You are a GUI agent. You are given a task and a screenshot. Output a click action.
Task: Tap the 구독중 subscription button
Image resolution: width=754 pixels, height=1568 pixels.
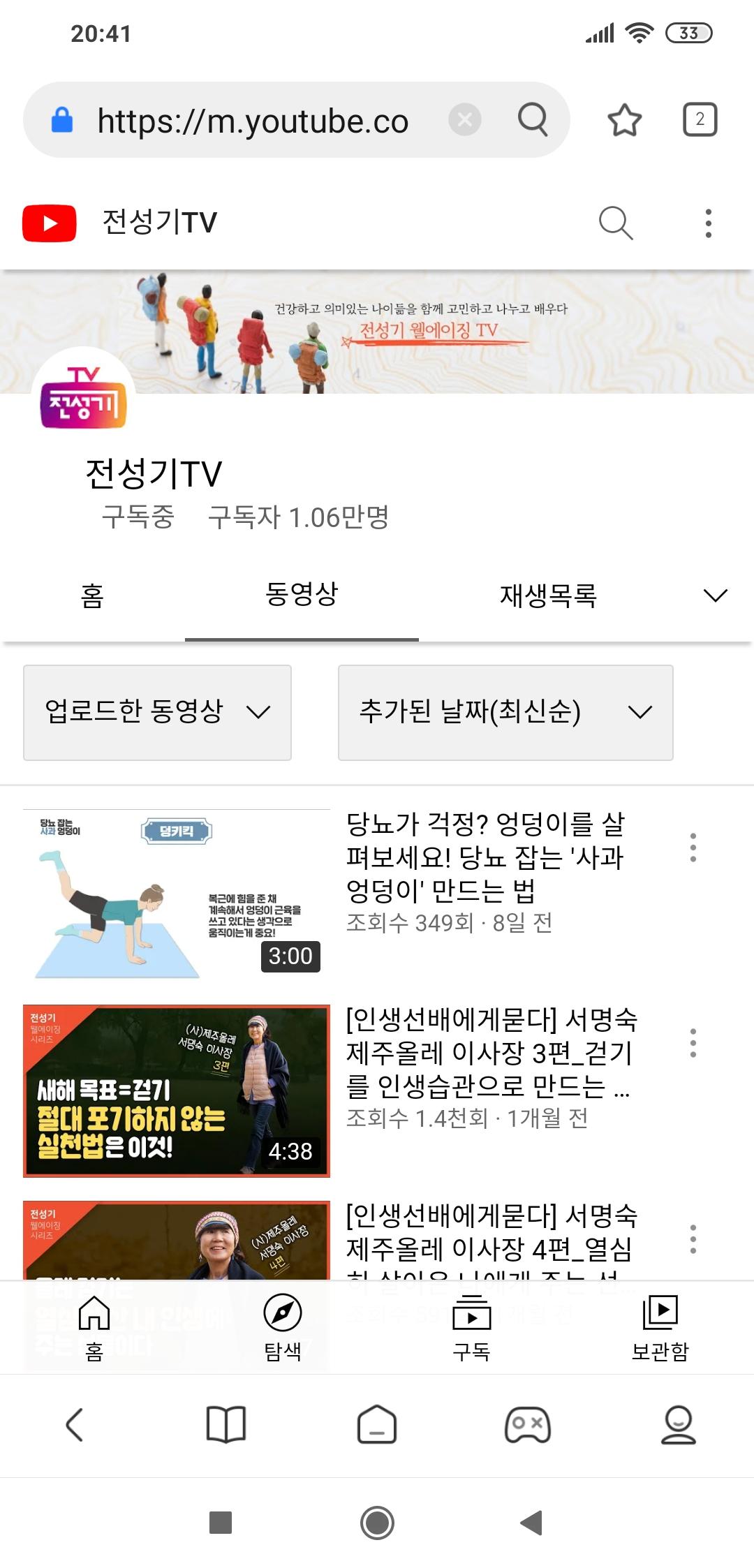[138, 517]
